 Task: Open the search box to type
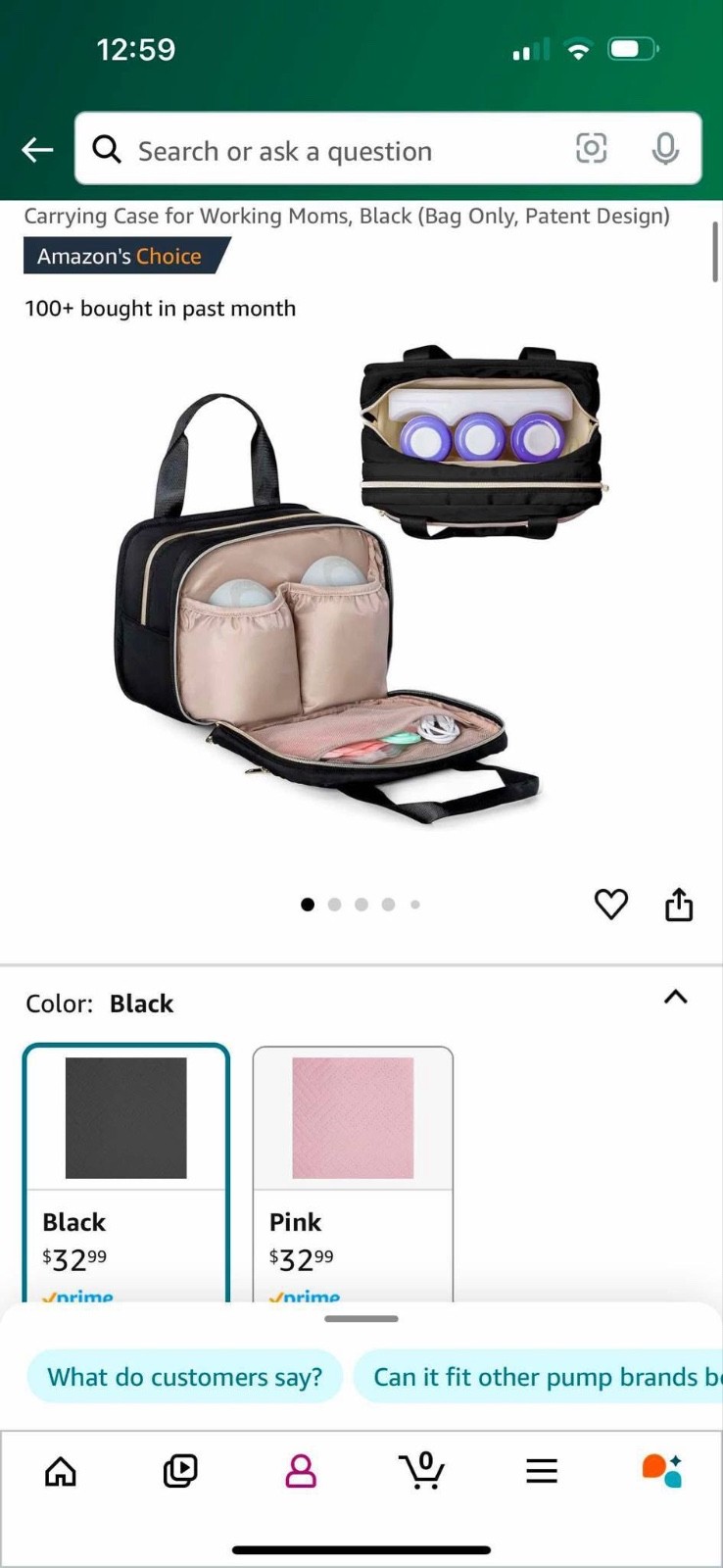[333, 150]
